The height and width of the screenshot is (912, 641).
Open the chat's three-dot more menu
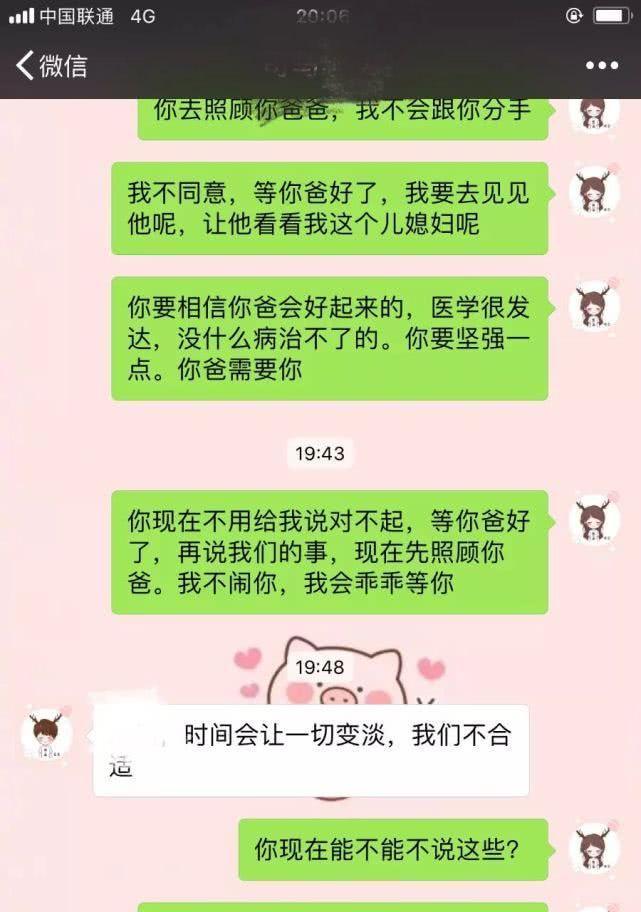[x=601, y=66]
